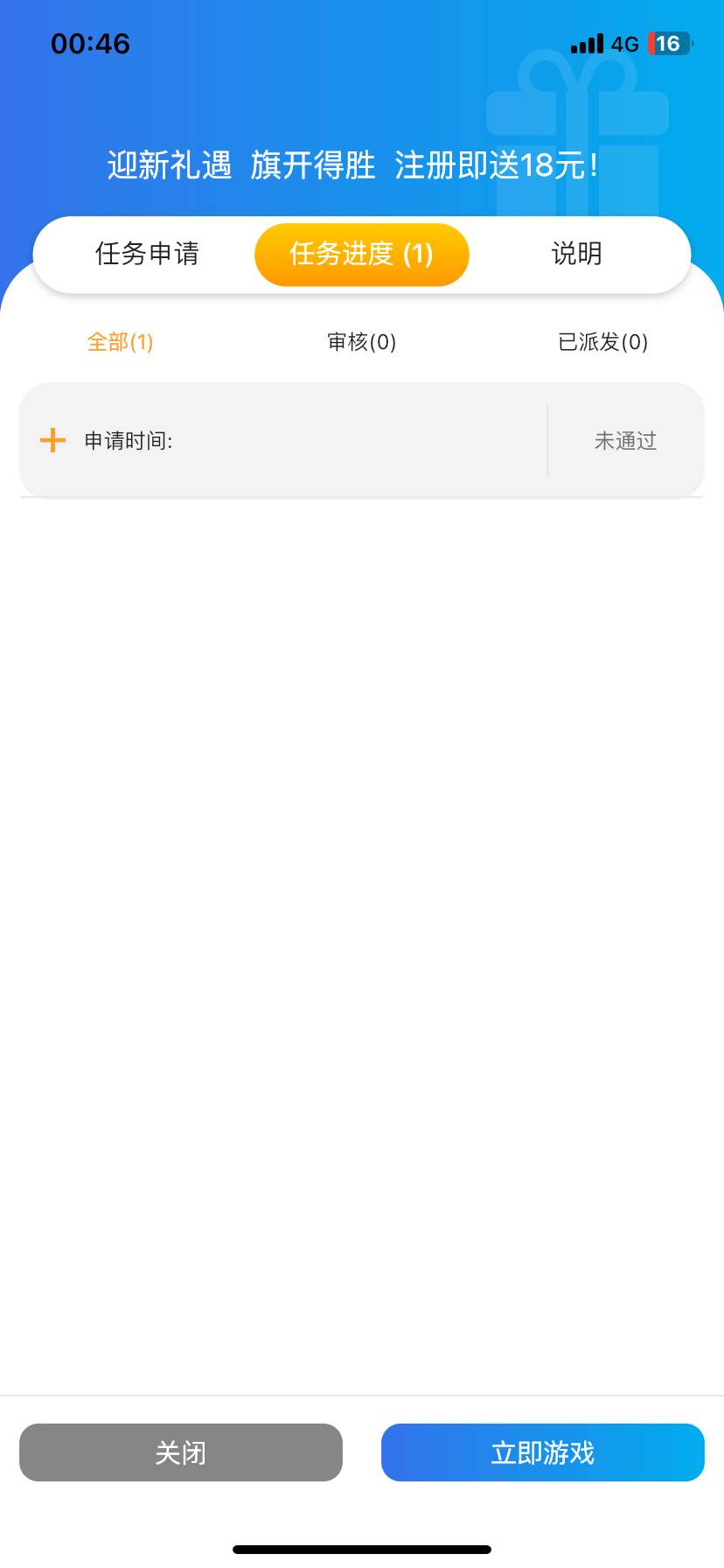724x1568 pixels.
Task: Tap the home indicator bar at bottom
Action: tap(362, 1550)
